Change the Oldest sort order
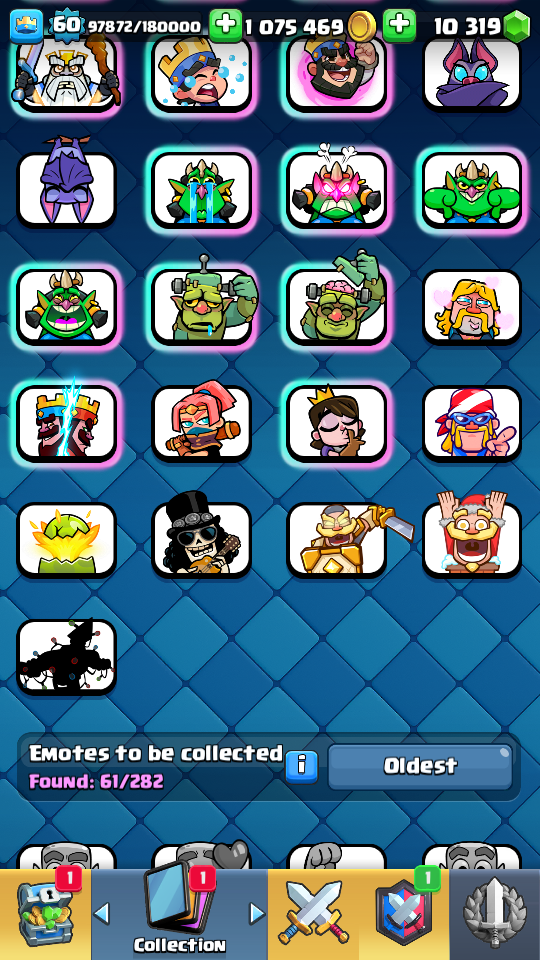Viewport: 540px width, 960px height. [420, 766]
